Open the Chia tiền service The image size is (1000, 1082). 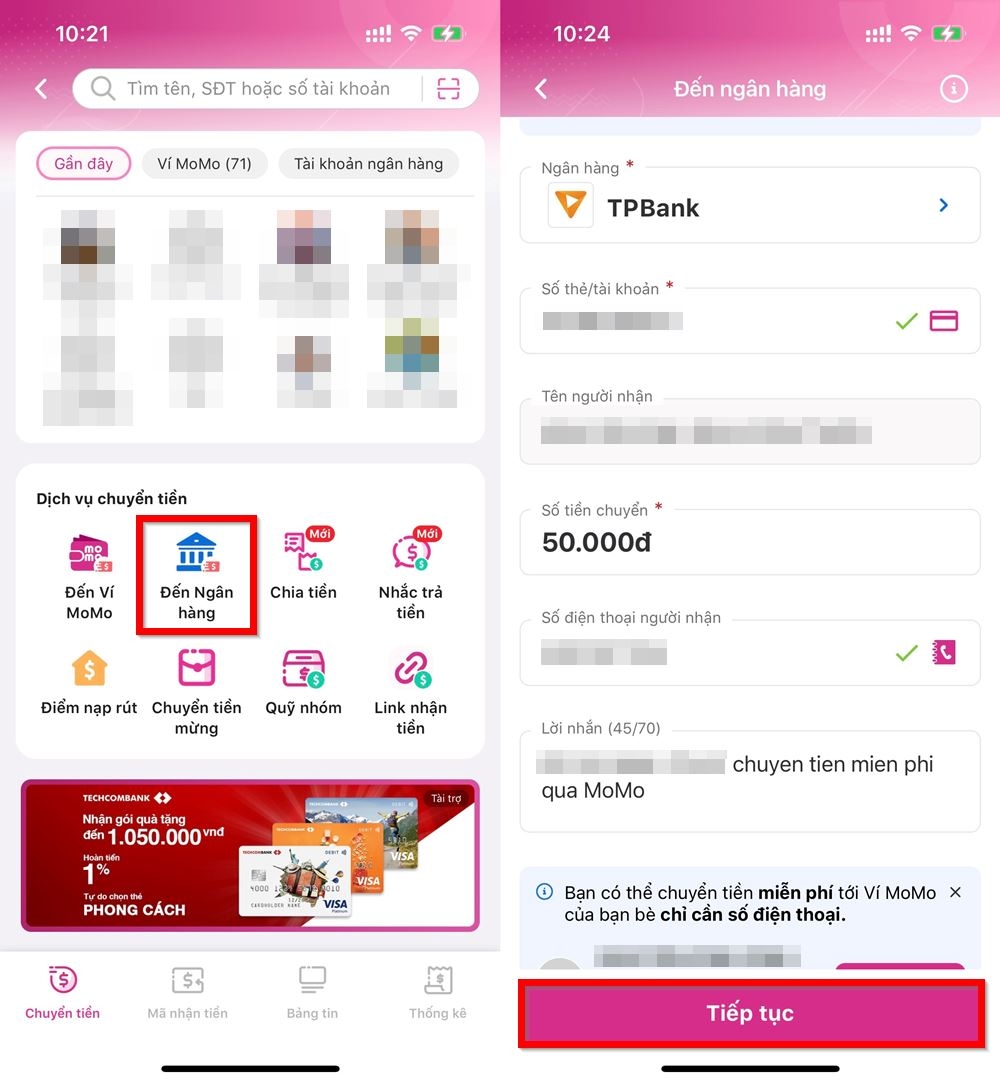(303, 567)
